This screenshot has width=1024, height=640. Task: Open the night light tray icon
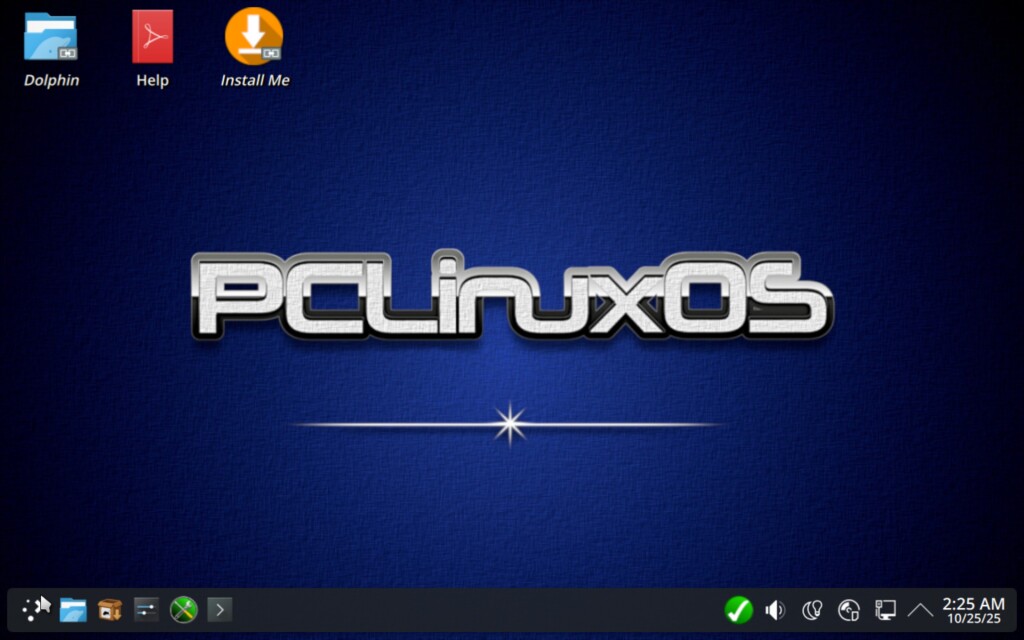812,609
